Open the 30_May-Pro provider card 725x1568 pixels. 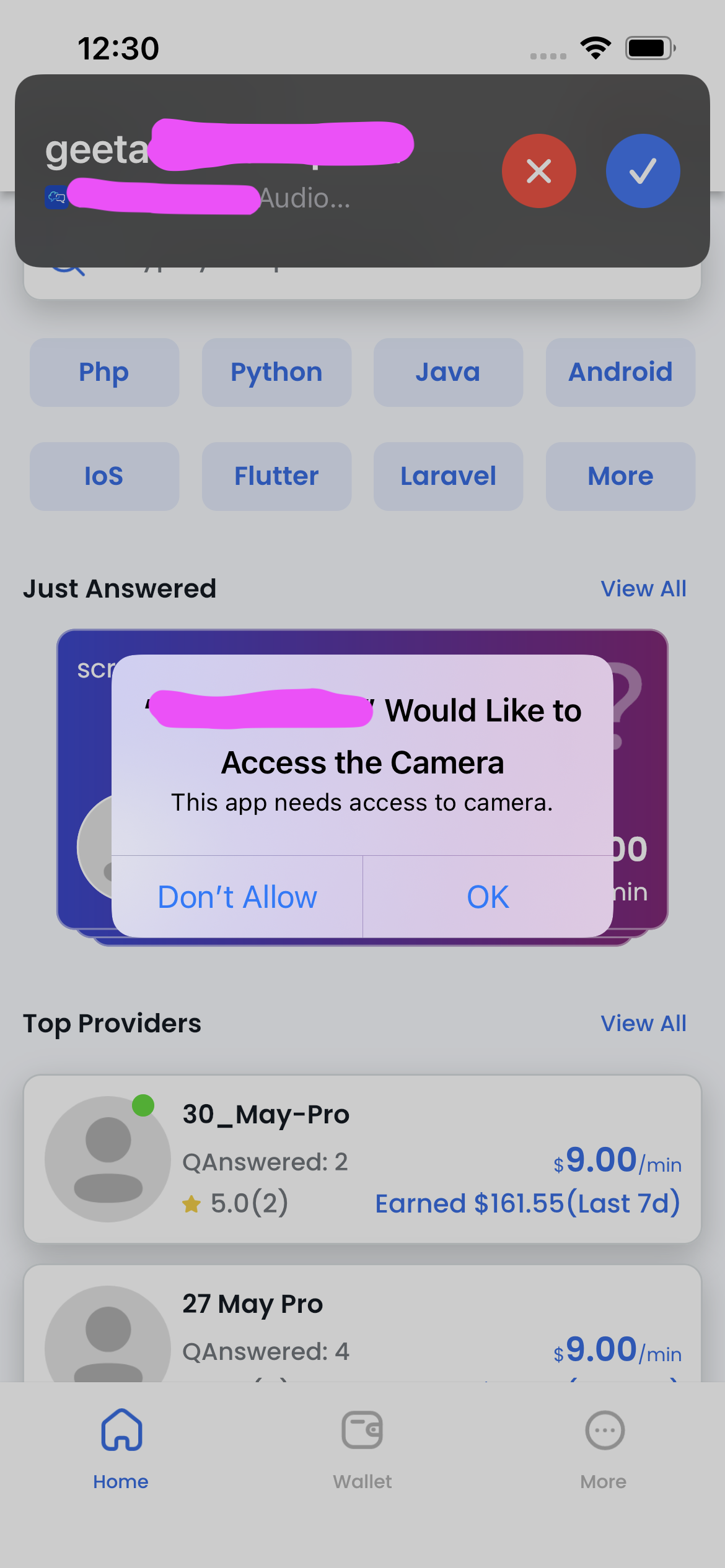tap(362, 1158)
